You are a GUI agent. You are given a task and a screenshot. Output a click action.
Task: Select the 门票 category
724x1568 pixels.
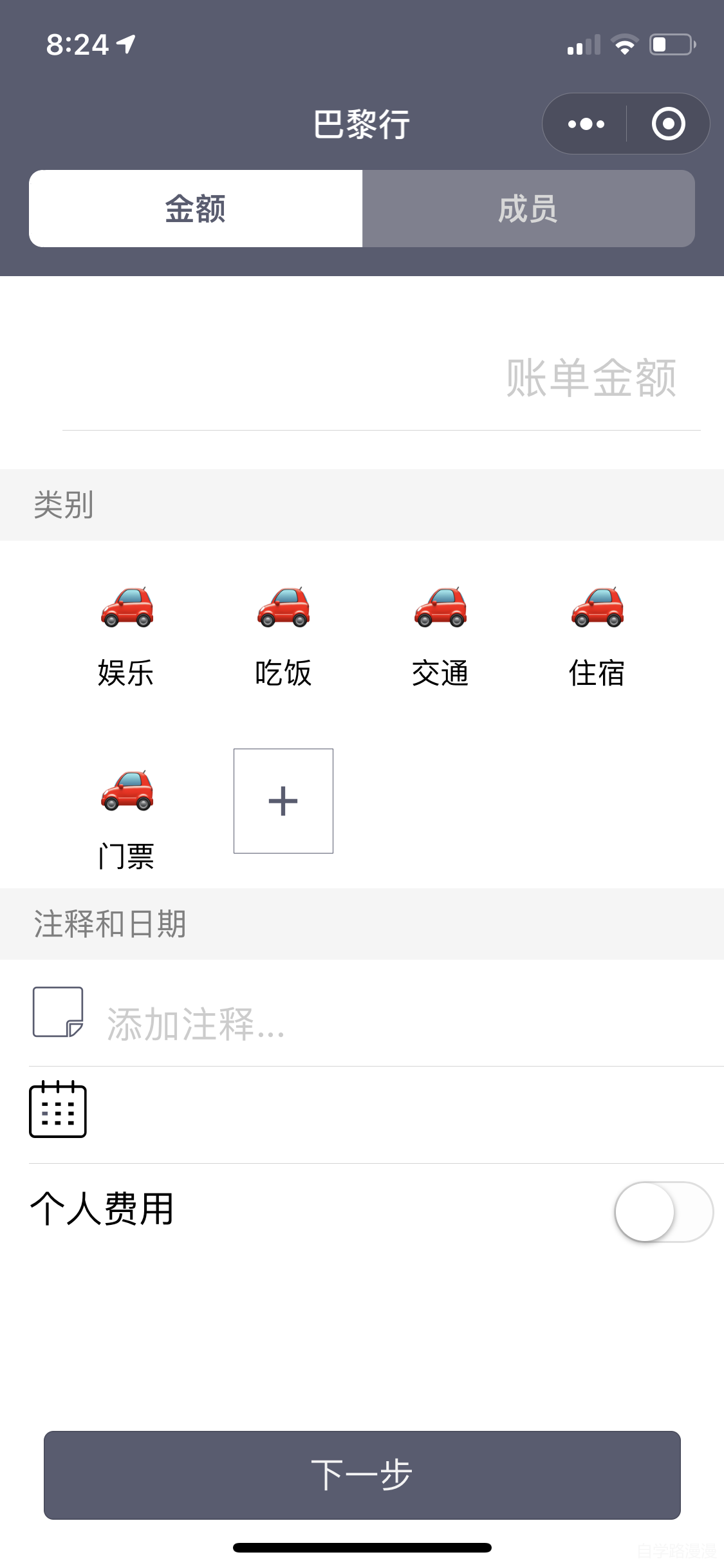click(x=127, y=817)
